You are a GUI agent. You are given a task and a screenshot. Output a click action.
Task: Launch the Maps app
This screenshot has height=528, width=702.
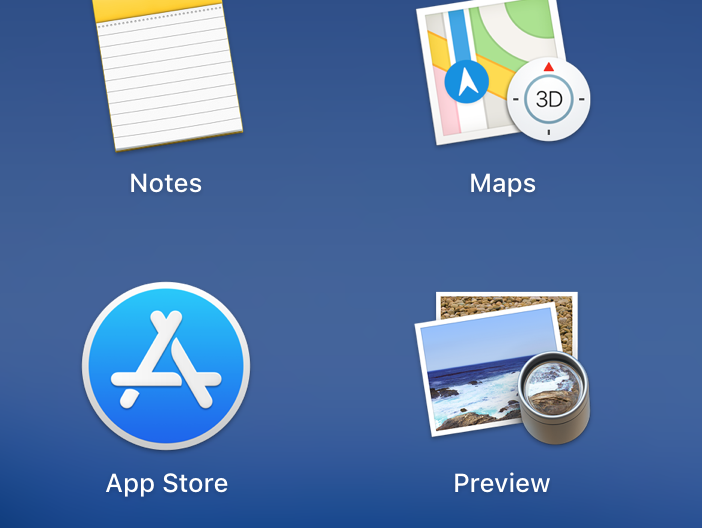(503, 73)
